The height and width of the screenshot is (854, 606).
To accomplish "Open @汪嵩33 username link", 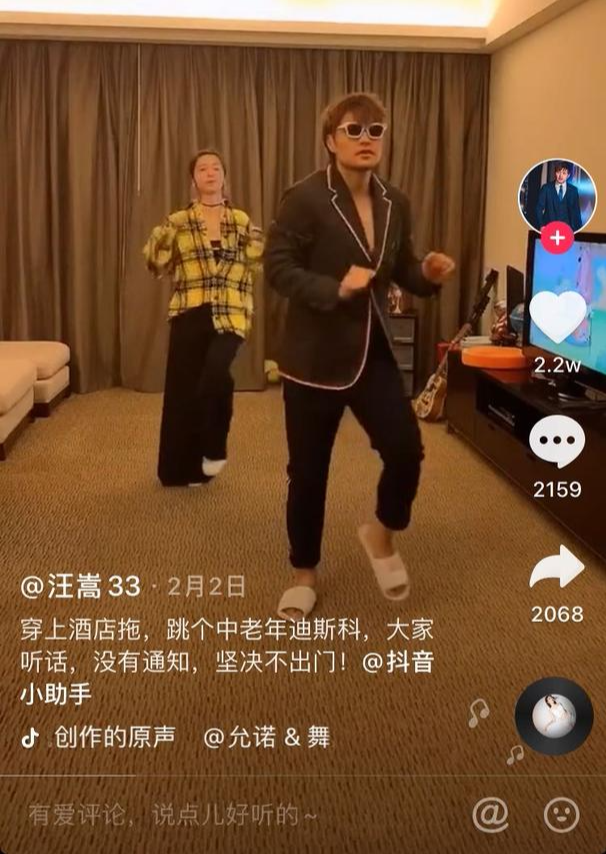I will point(82,586).
